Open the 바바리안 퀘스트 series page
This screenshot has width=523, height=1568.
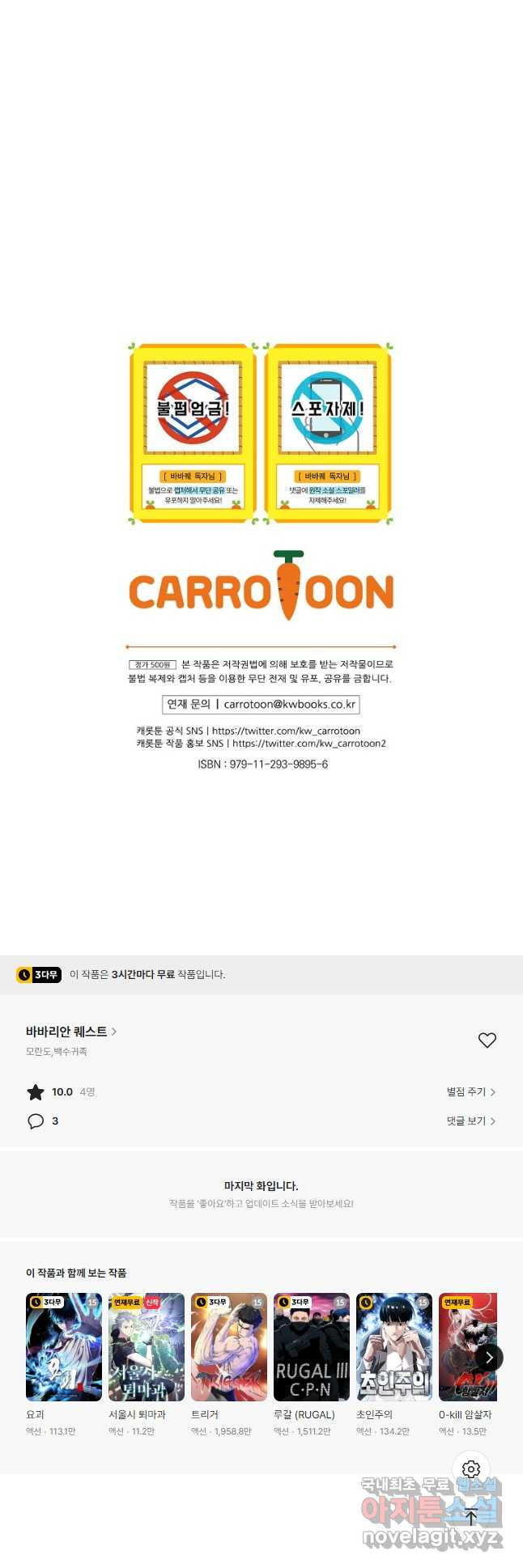pyautogui.click(x=71, y=1032)
